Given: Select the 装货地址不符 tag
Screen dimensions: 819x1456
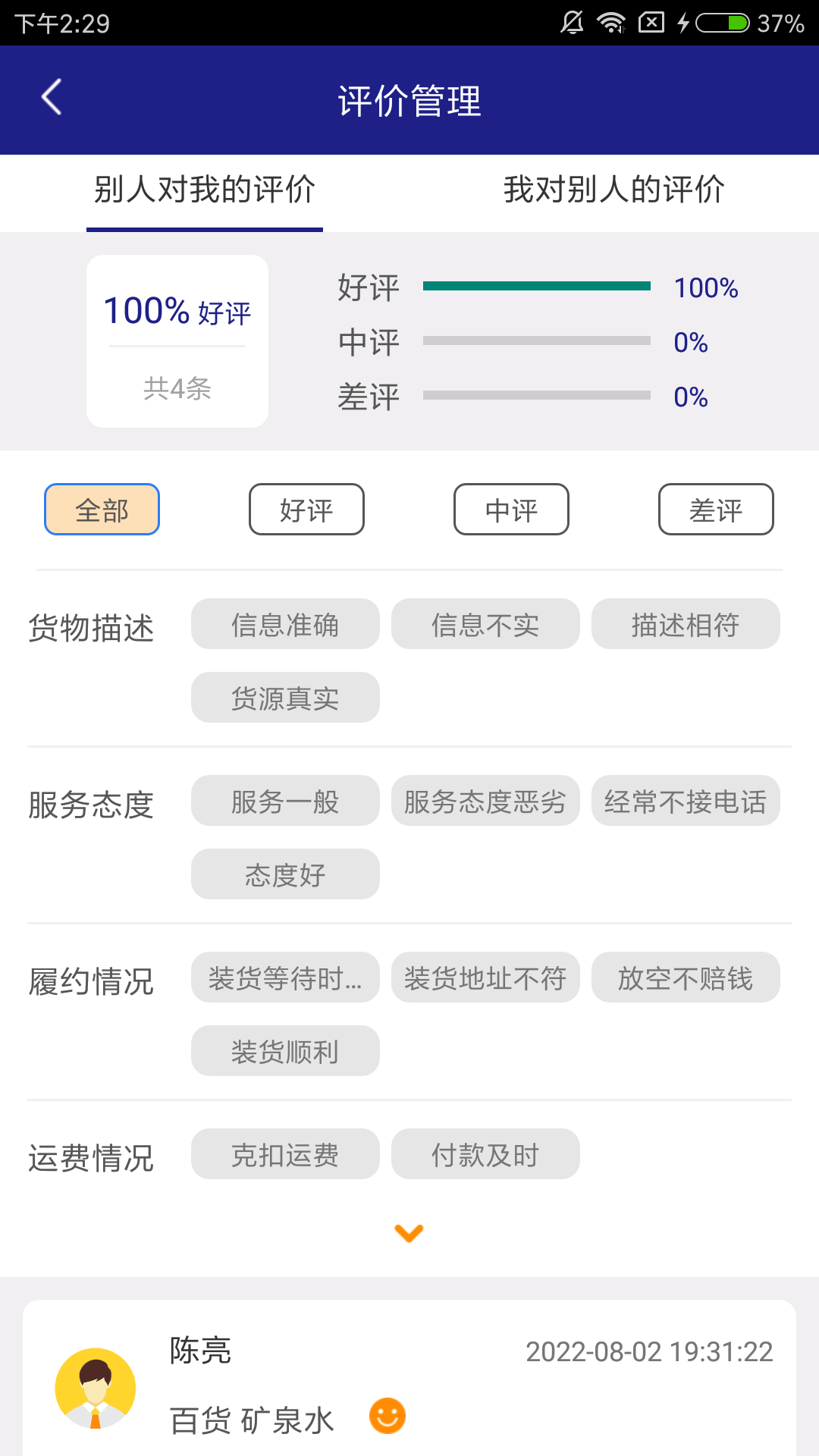Looking at the screenshot, I should [485, 977].
